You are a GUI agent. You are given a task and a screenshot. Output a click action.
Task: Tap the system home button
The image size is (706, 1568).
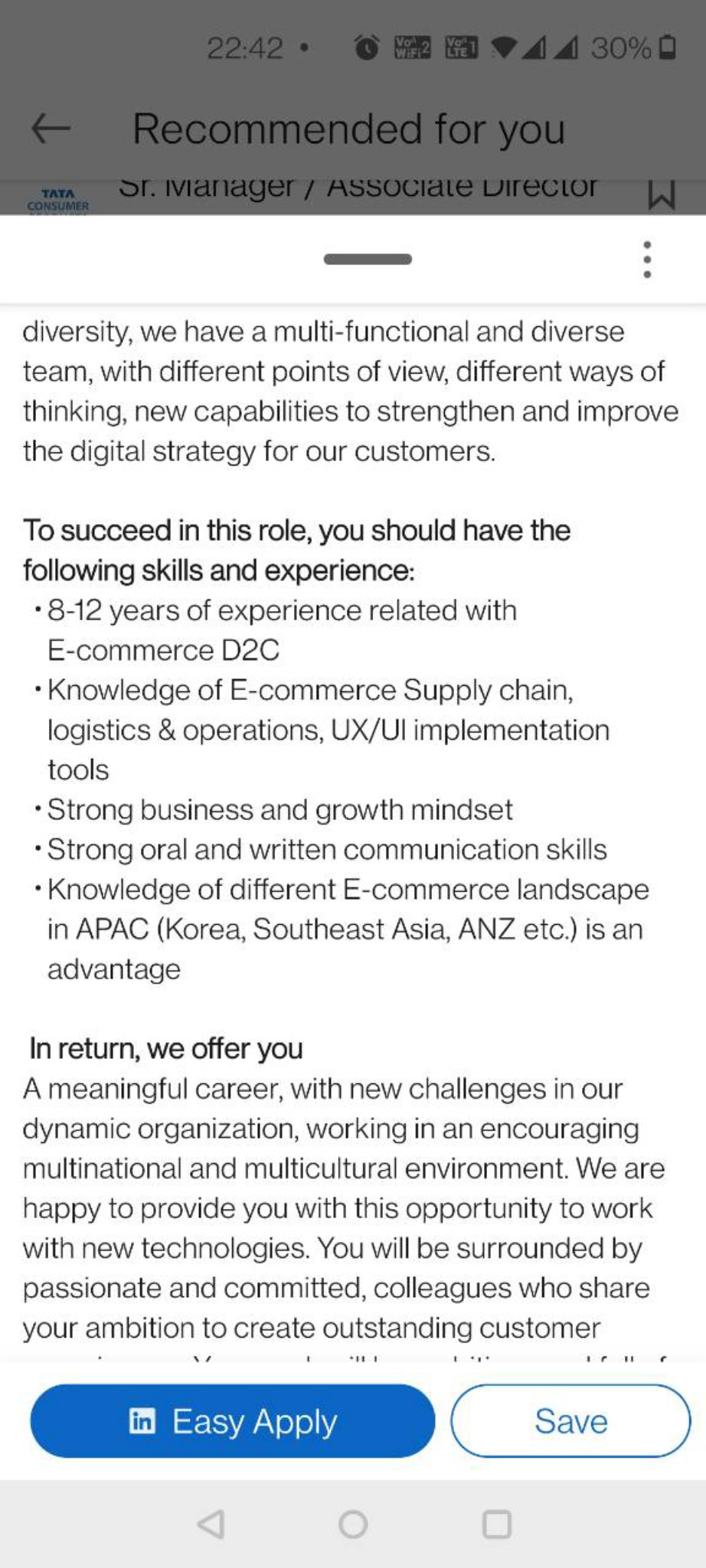coord(353,1524)
